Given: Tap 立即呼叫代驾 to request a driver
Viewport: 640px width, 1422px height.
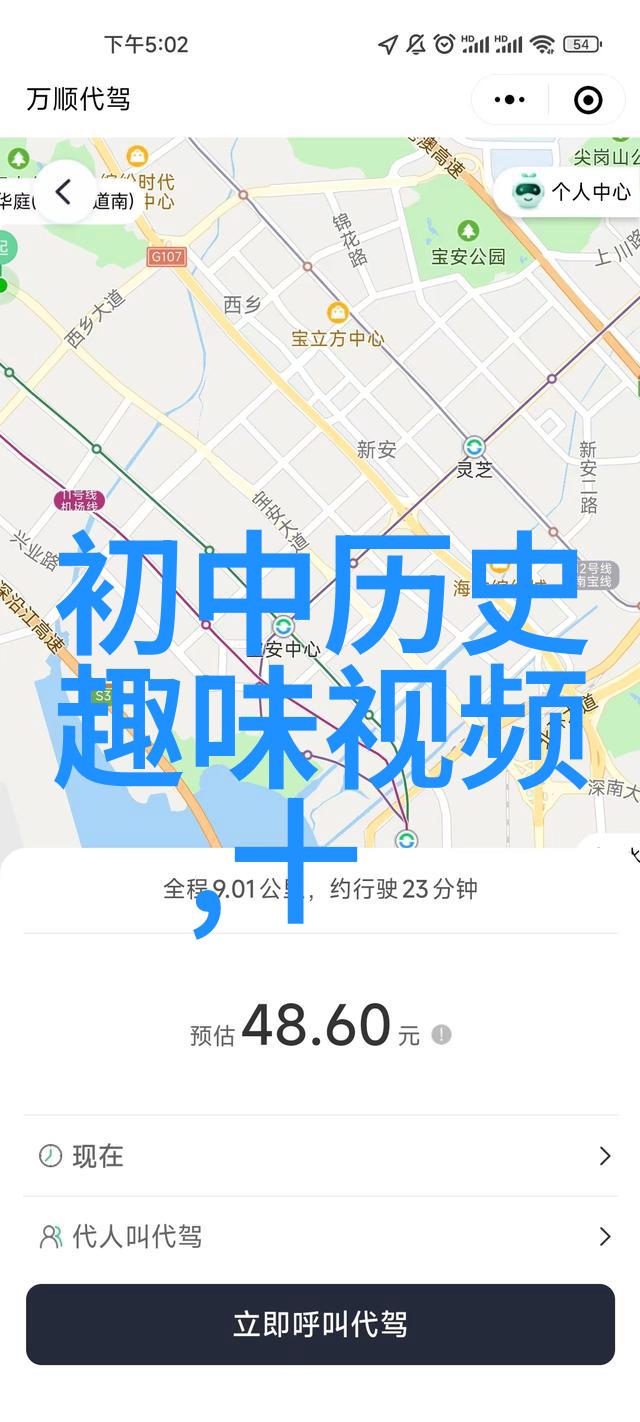Looking at the screenshot, I should pyautogui.click(x=320, y=1324).
